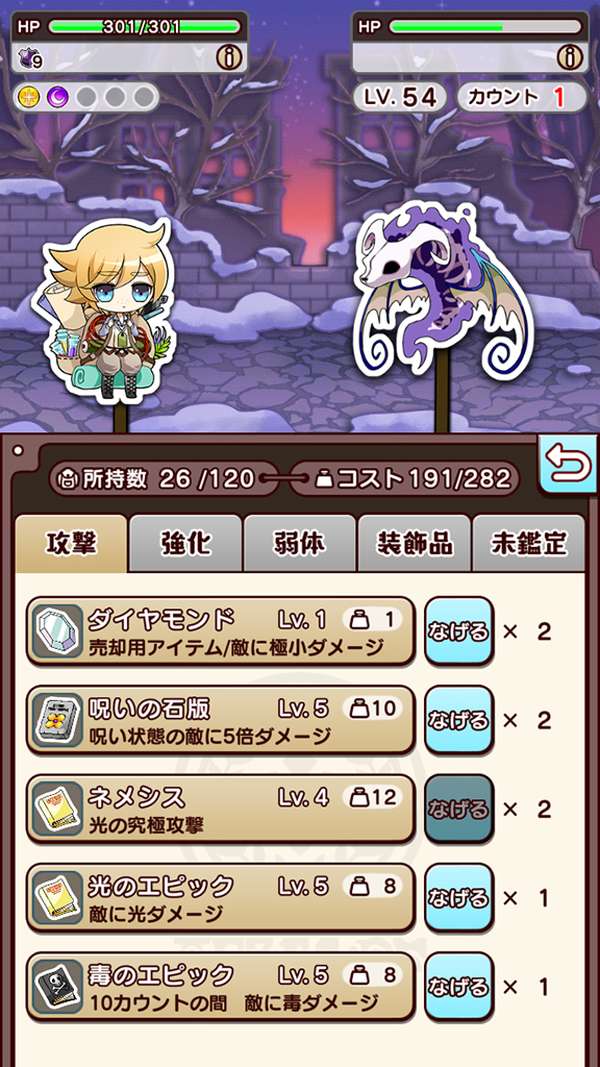
Task: Open the enemy status info icon
Action: click(568, 56)
